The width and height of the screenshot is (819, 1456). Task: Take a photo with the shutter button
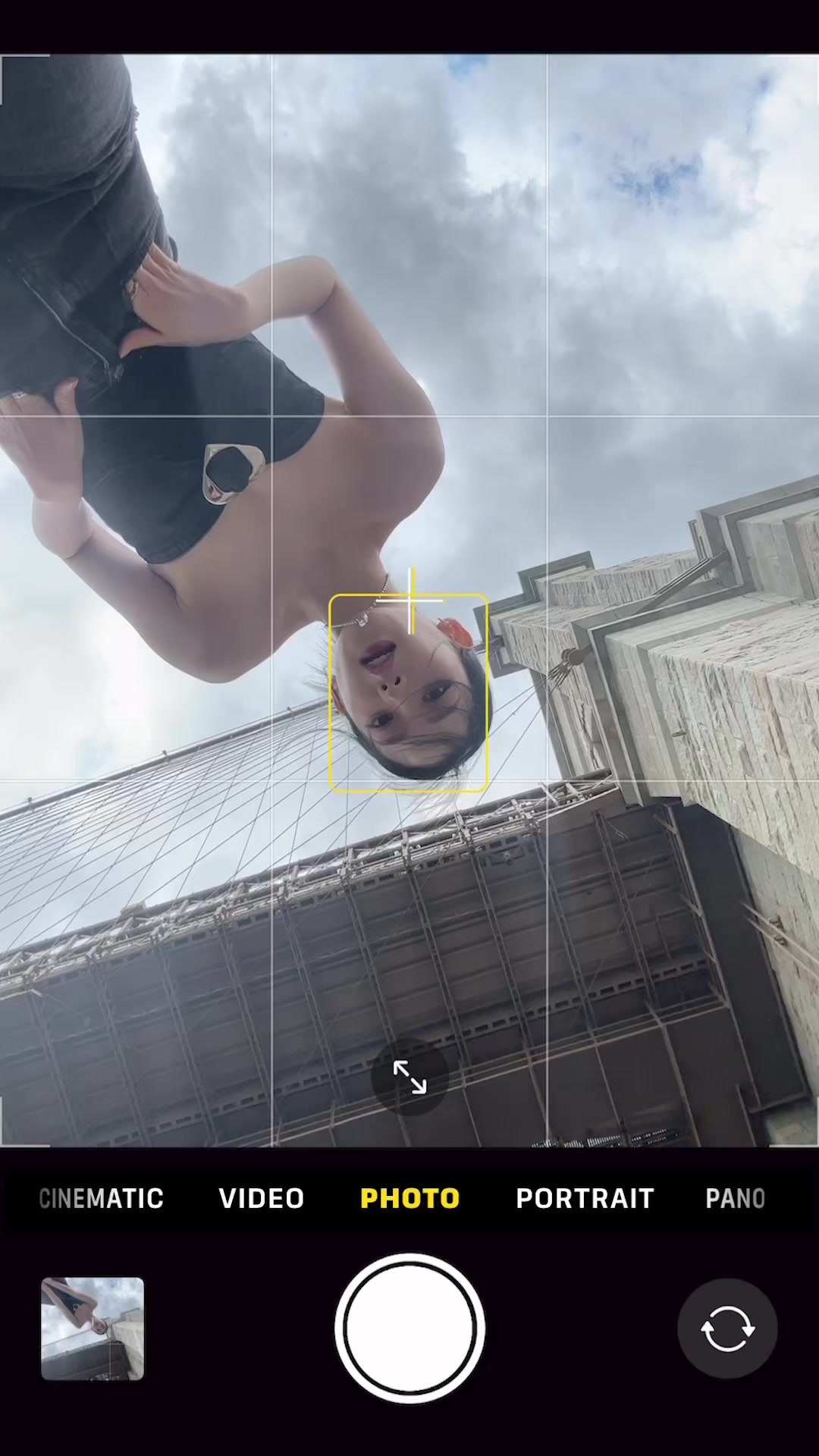point(409,1329)
